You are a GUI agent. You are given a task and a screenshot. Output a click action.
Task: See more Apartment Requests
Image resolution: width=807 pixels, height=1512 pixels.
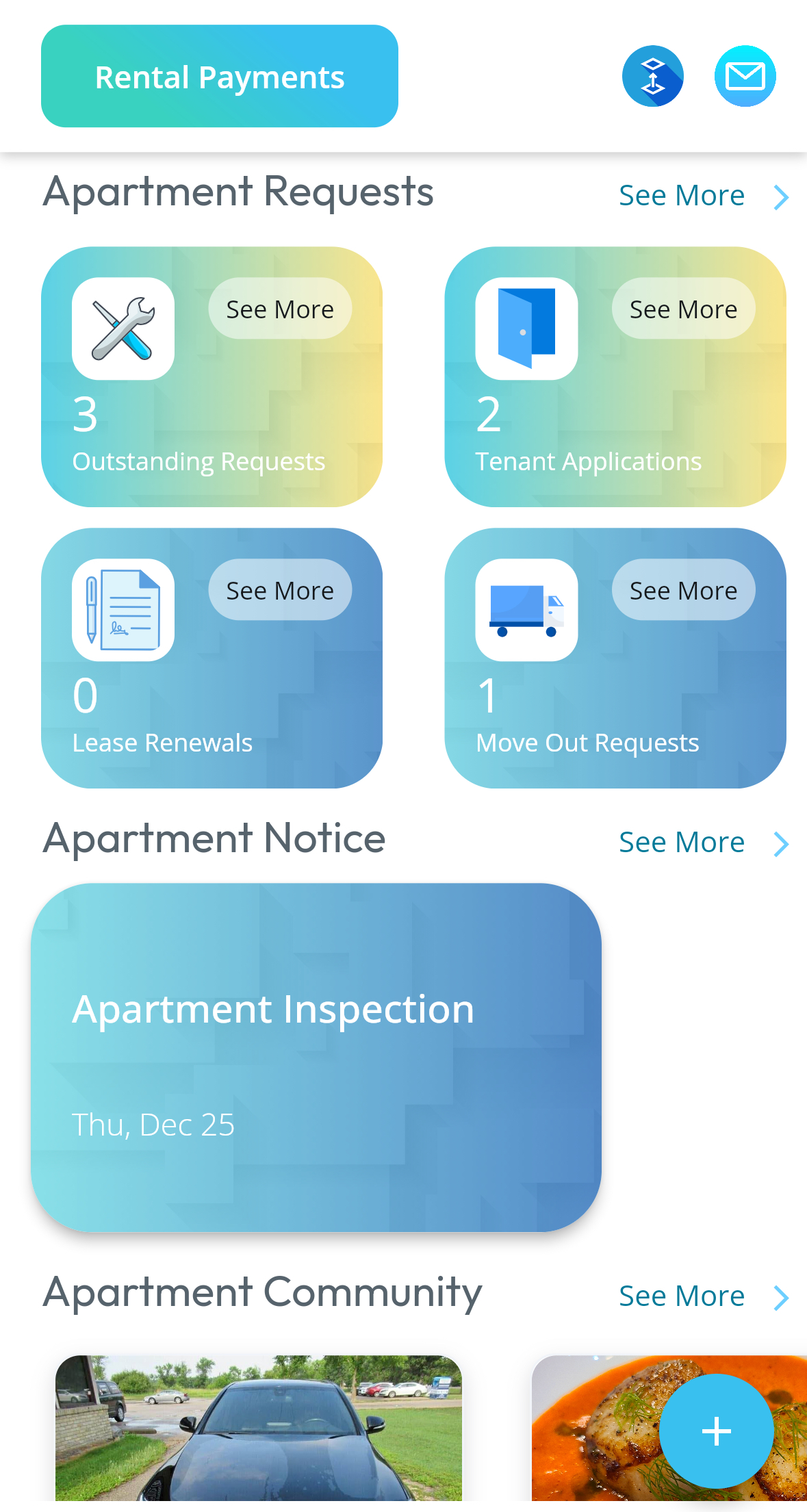702,196
